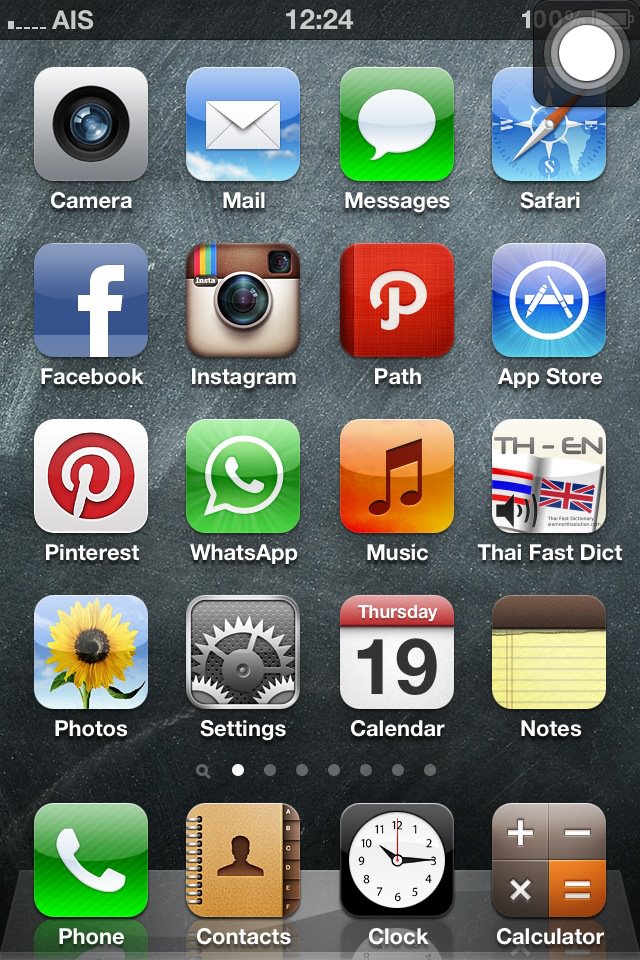View Photos app
The image size is (640, 960).
click(91, 652)
